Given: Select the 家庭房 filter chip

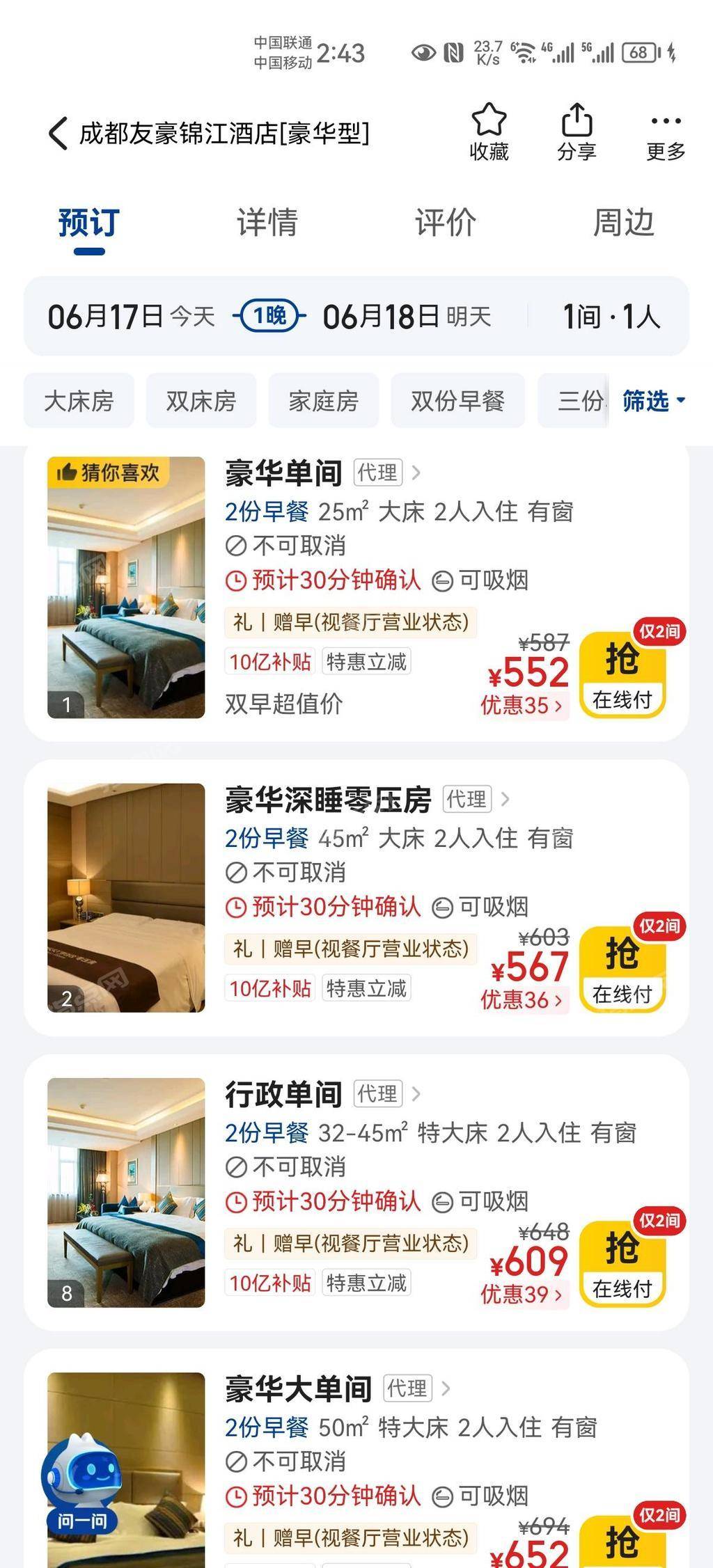Looking at the screenshot, I should coord(323,401).
